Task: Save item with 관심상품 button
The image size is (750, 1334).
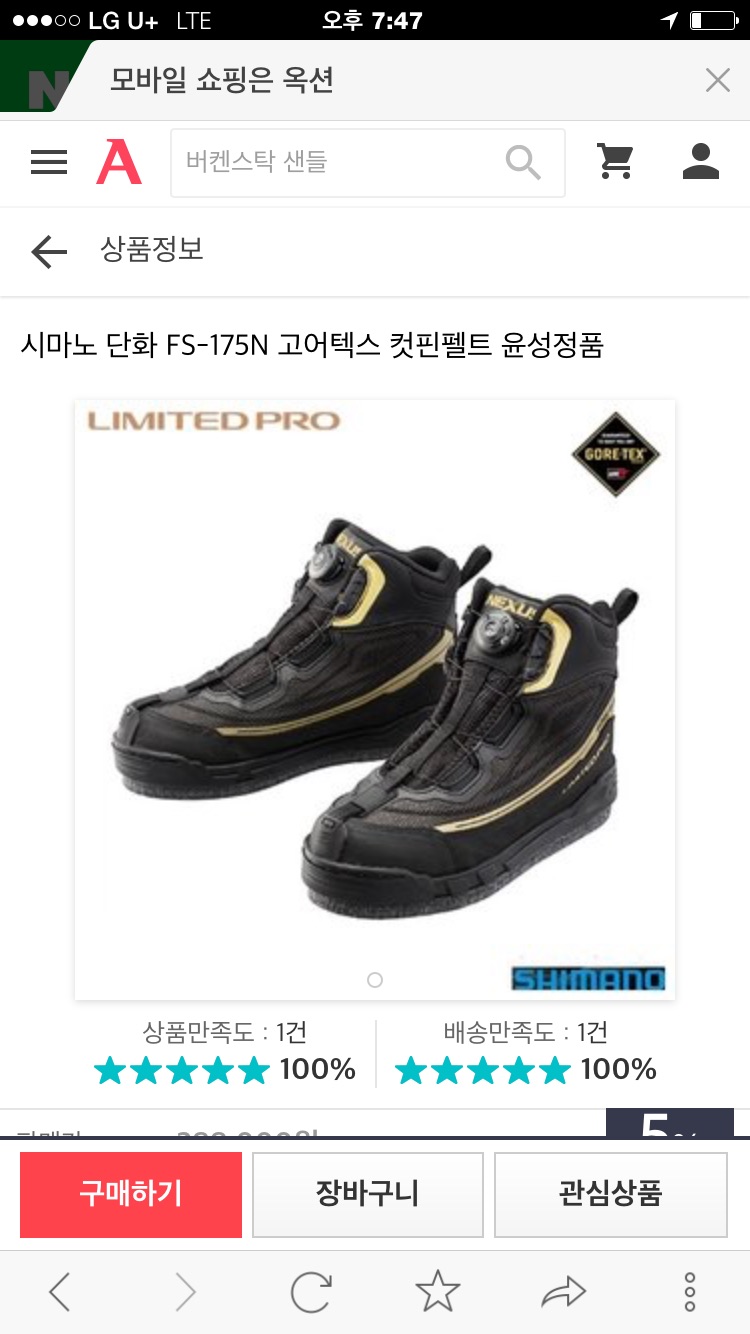Action: pos(610,1194)
